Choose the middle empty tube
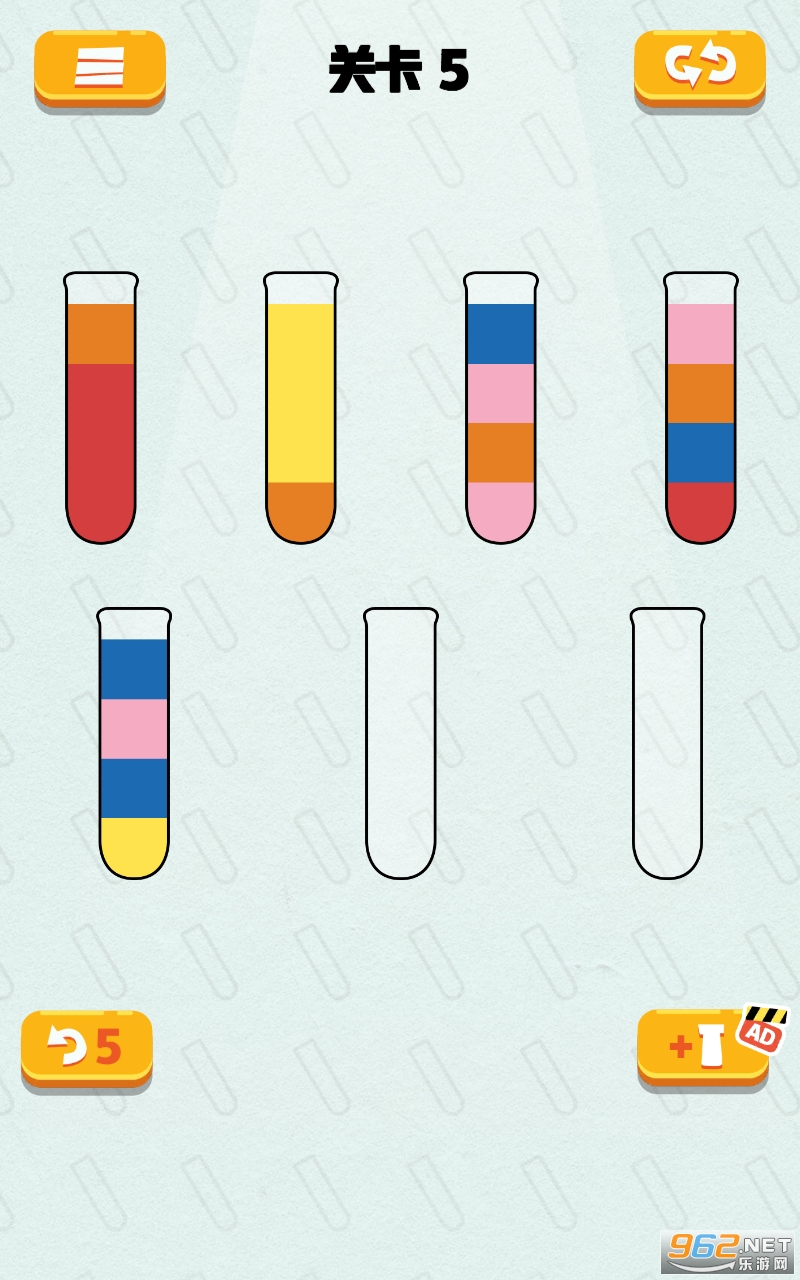Image resolution: width=800 pixels, height=1280 pixels. pyautogui.click(x=401, y=745)
